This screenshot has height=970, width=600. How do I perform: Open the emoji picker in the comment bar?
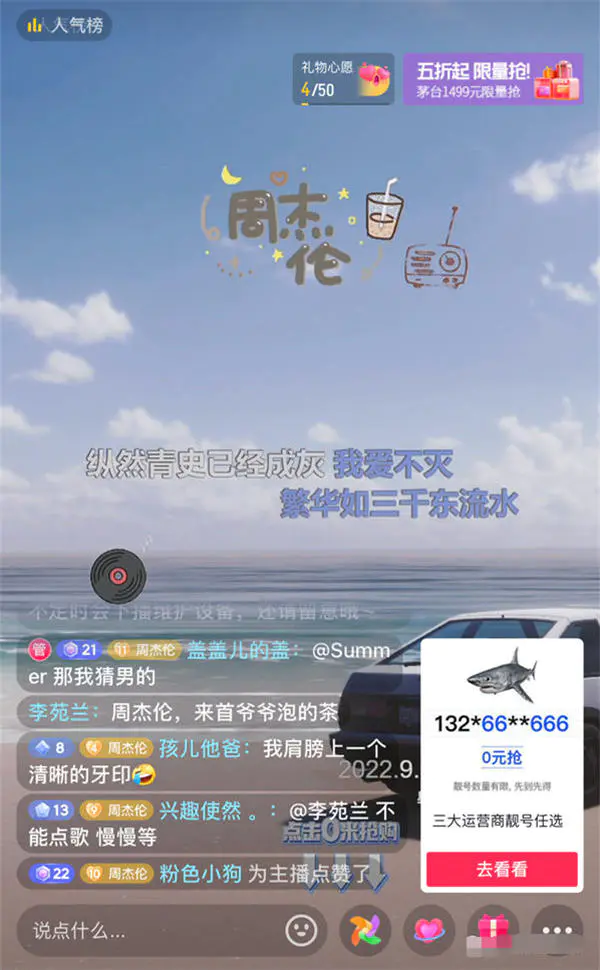click(x=301, y=930)
